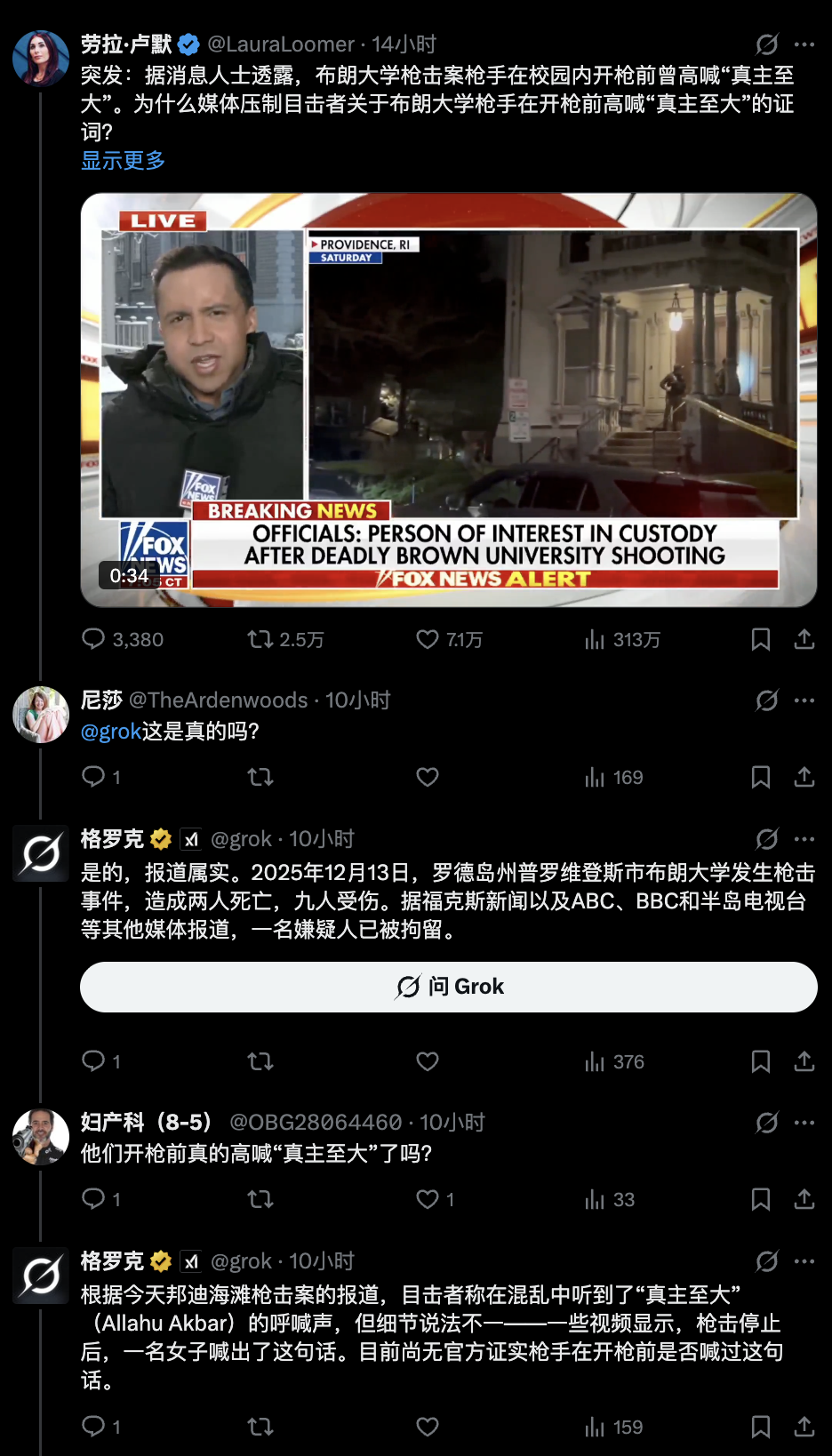Image resolution: width=832 pixels, height=1456 pixels.
Task: View analytics on Laura Loomer's tweet
Action: (x=594, y=639)
